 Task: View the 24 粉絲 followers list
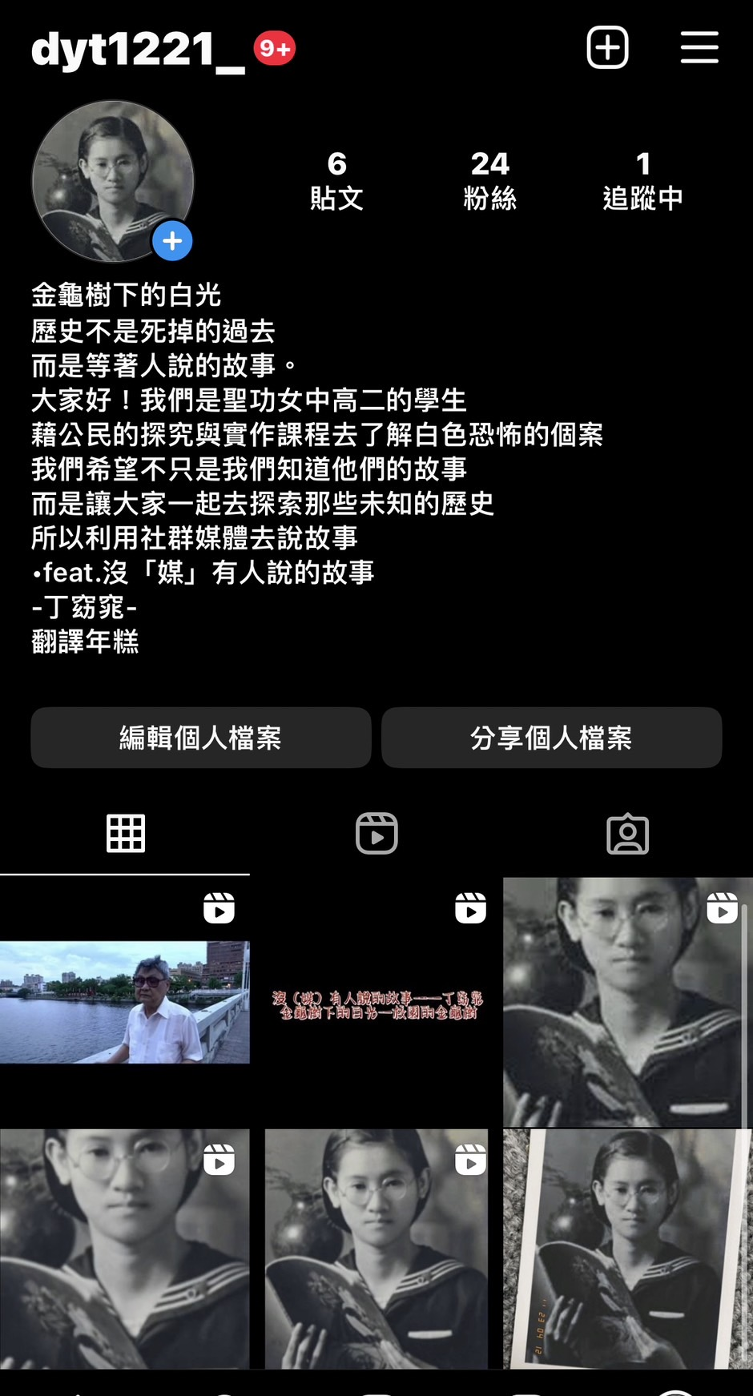pyautogui.click(x=489, y=180)
